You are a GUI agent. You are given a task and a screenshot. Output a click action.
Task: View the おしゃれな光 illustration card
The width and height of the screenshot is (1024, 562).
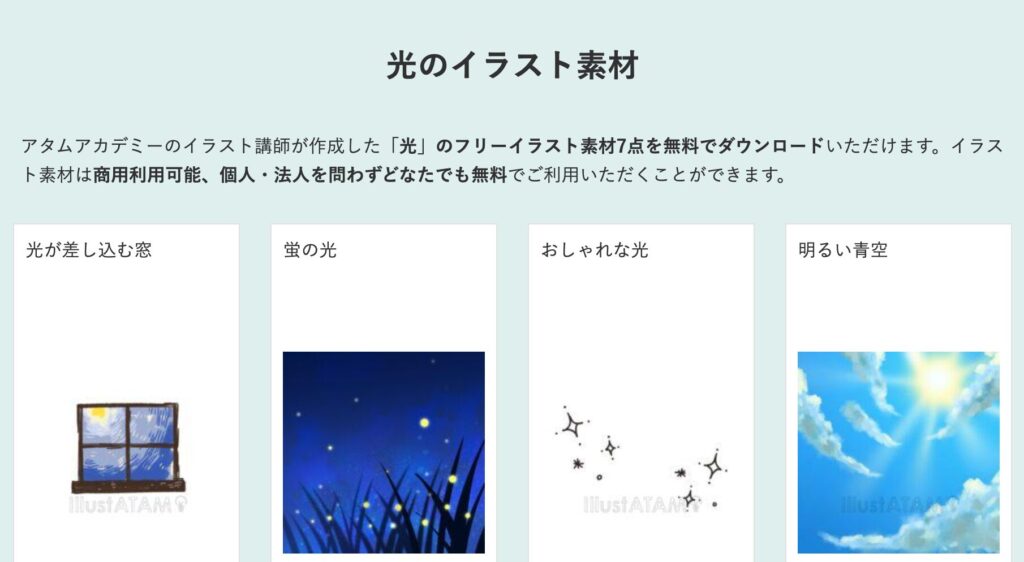point(641,452)
